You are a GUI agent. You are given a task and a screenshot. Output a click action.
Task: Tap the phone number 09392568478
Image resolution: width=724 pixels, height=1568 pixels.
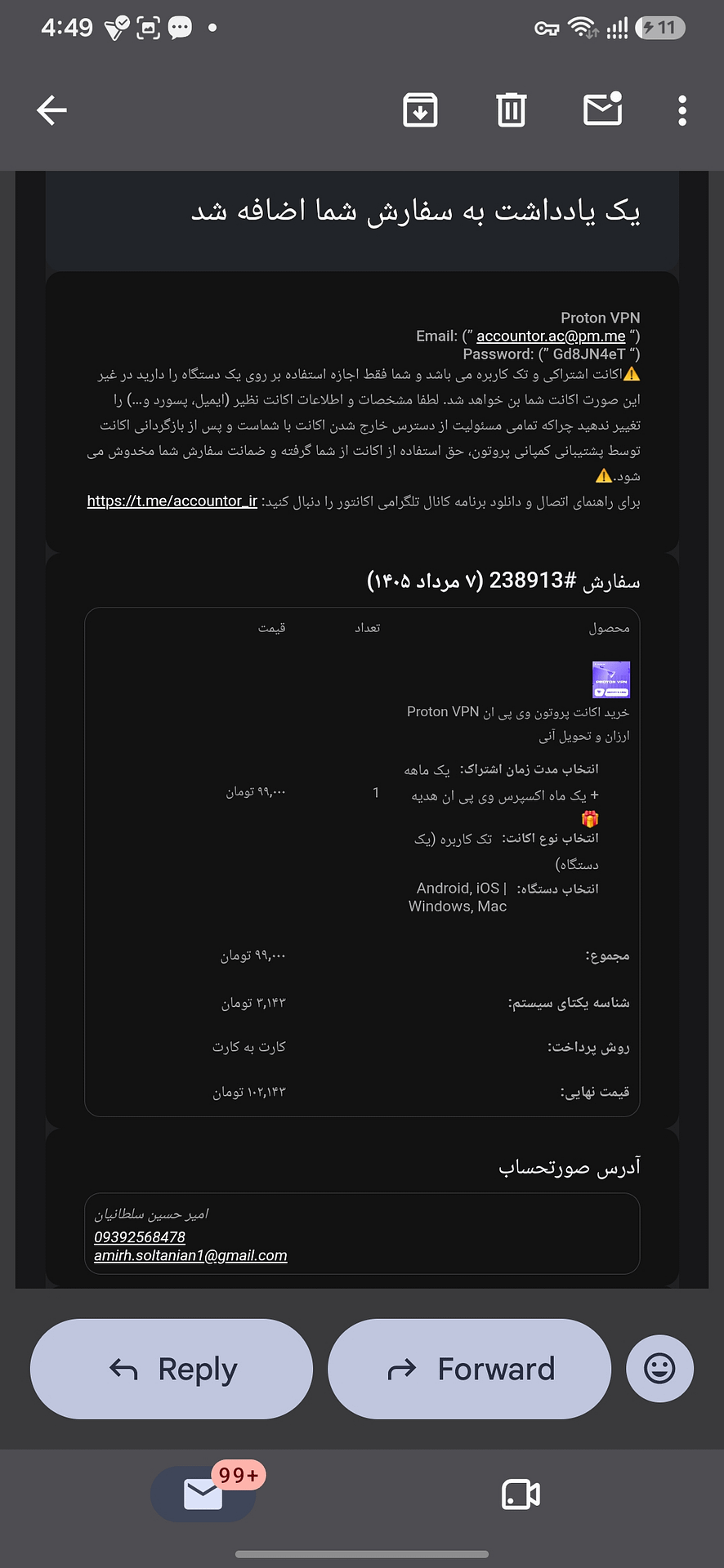[140, 1237]
